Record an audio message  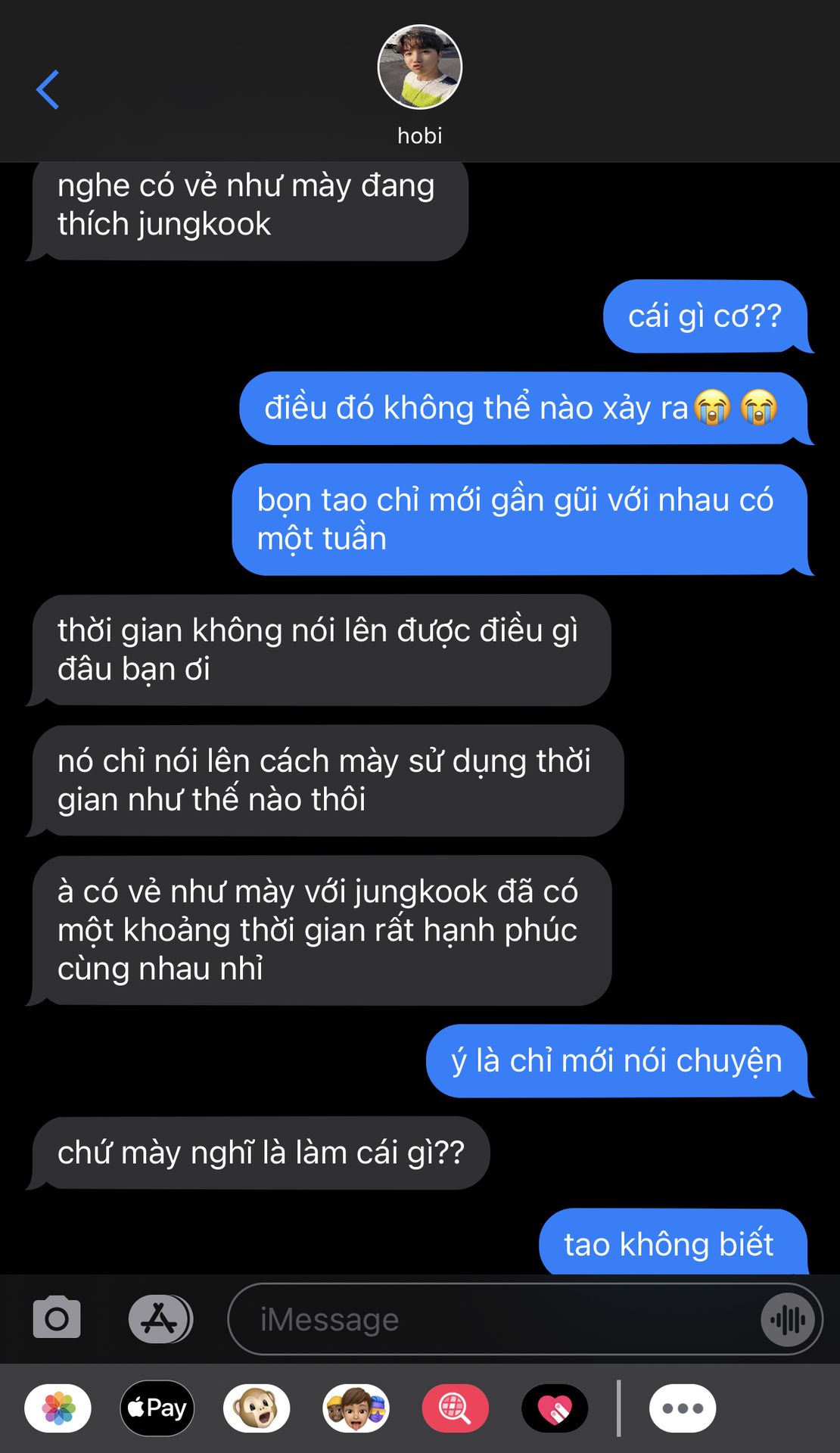pos(788,1320)
